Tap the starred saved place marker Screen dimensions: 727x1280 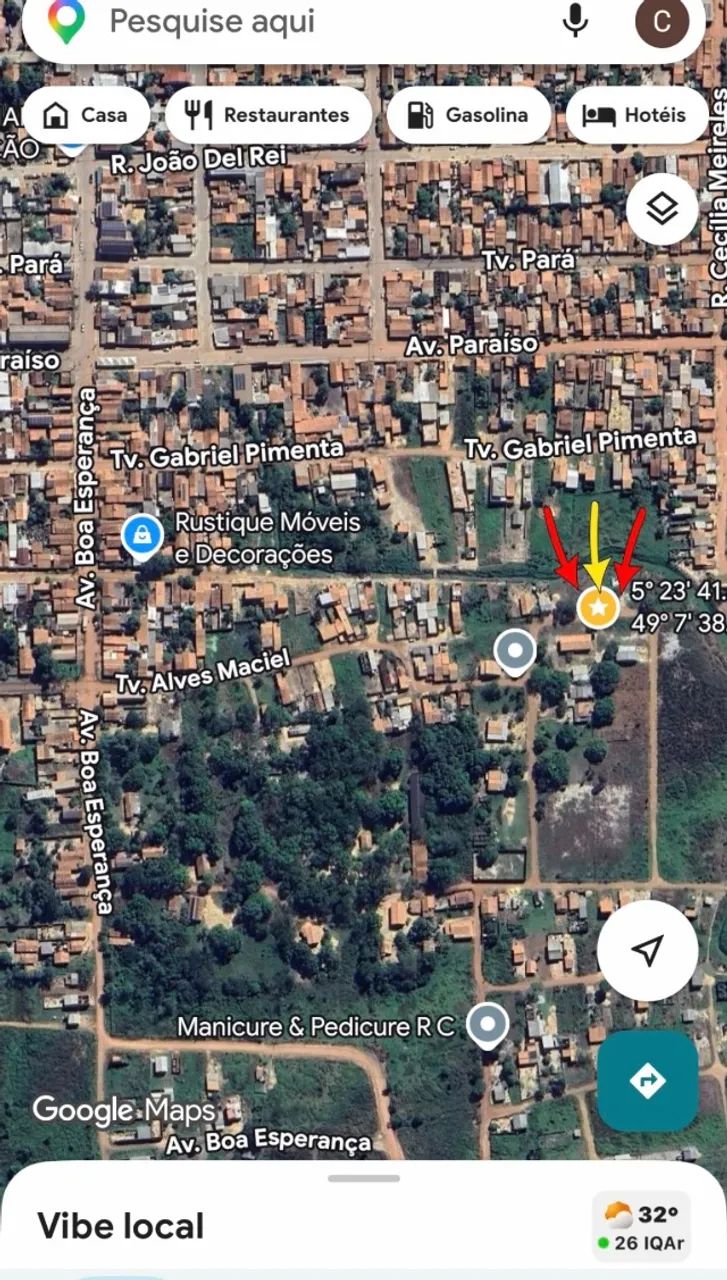pyautogui.click(x=598, y=607)
